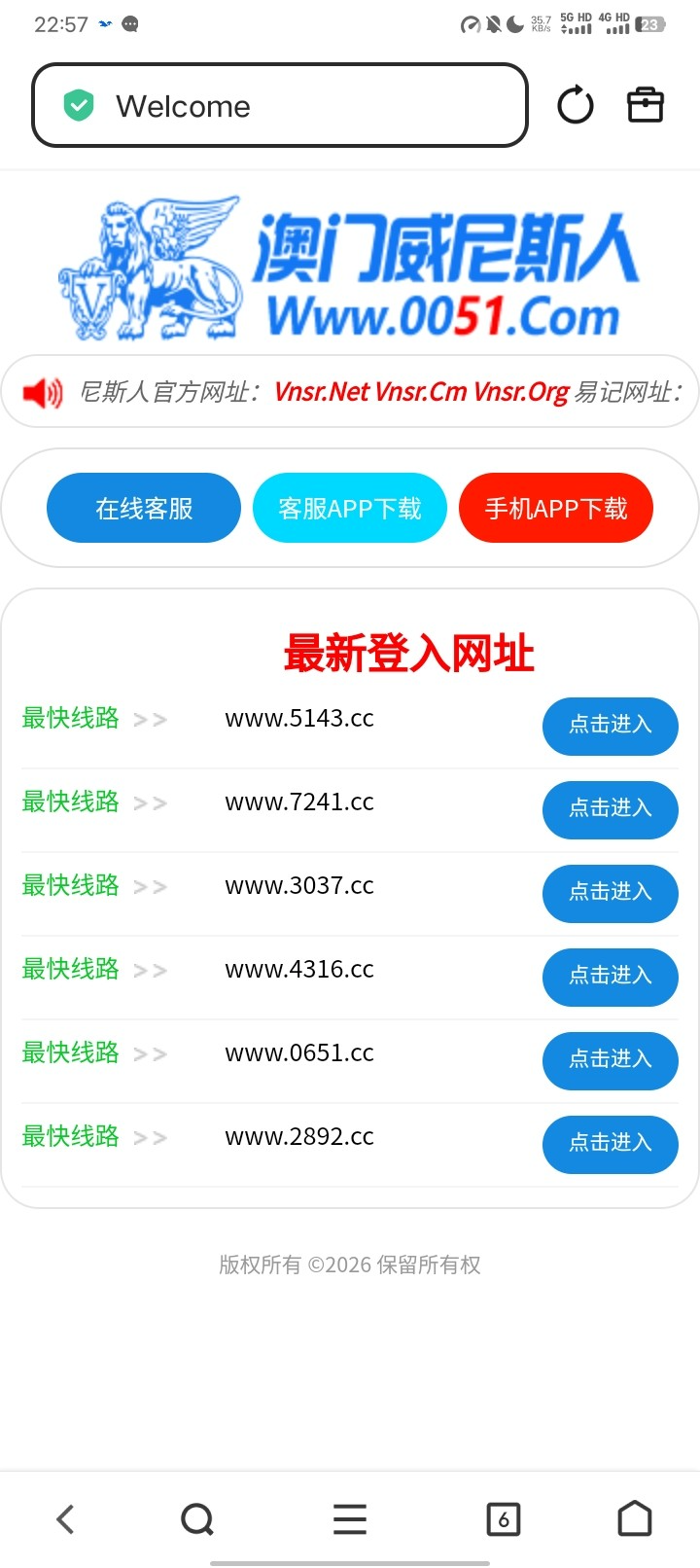Reload the current page

576,105
